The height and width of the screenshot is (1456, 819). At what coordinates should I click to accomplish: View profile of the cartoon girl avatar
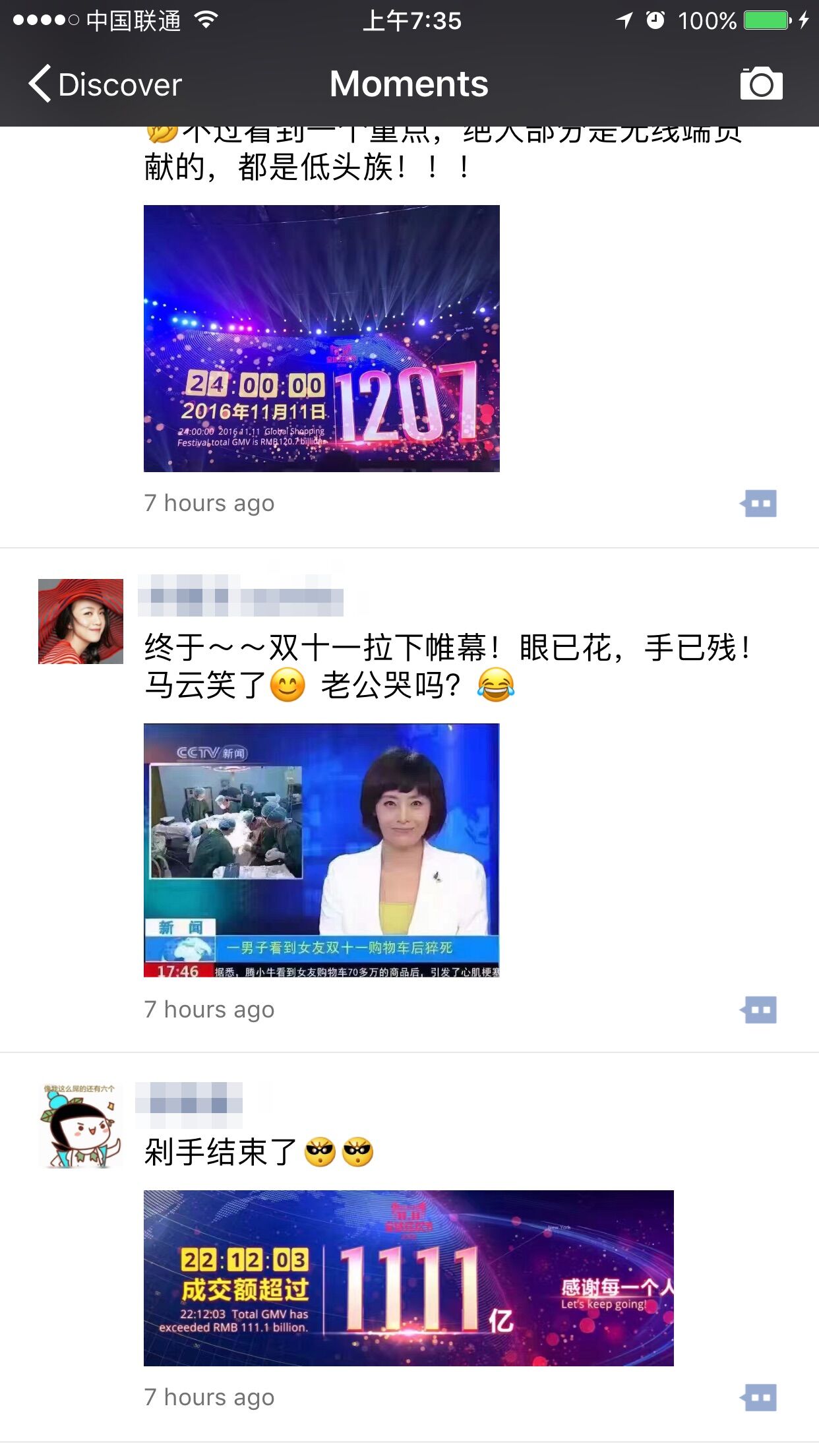(x=80, y=1126)
